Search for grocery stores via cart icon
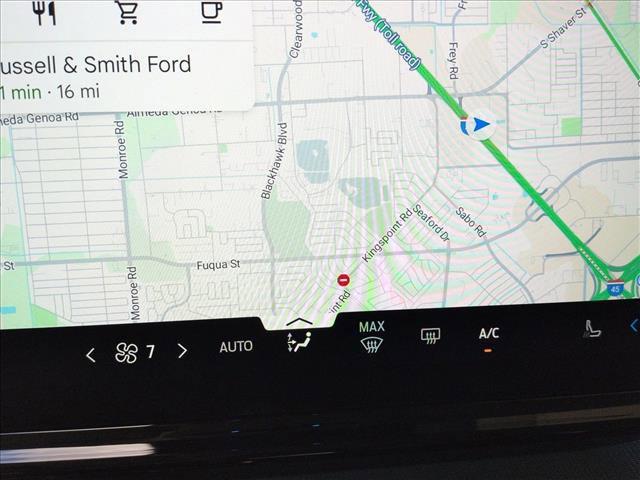The height and width of the screenshot is (480, 640). [x=127, y=12]
